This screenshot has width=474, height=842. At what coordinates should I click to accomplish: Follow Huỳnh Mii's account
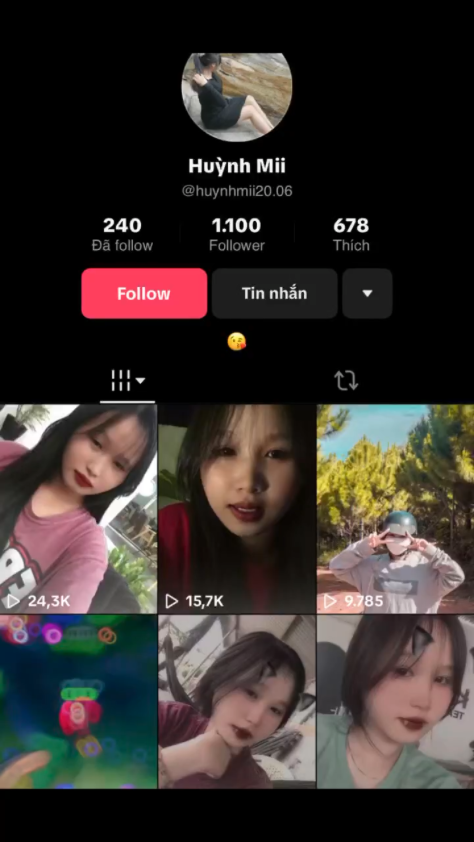pyautogui.click(x=144, y=293)
